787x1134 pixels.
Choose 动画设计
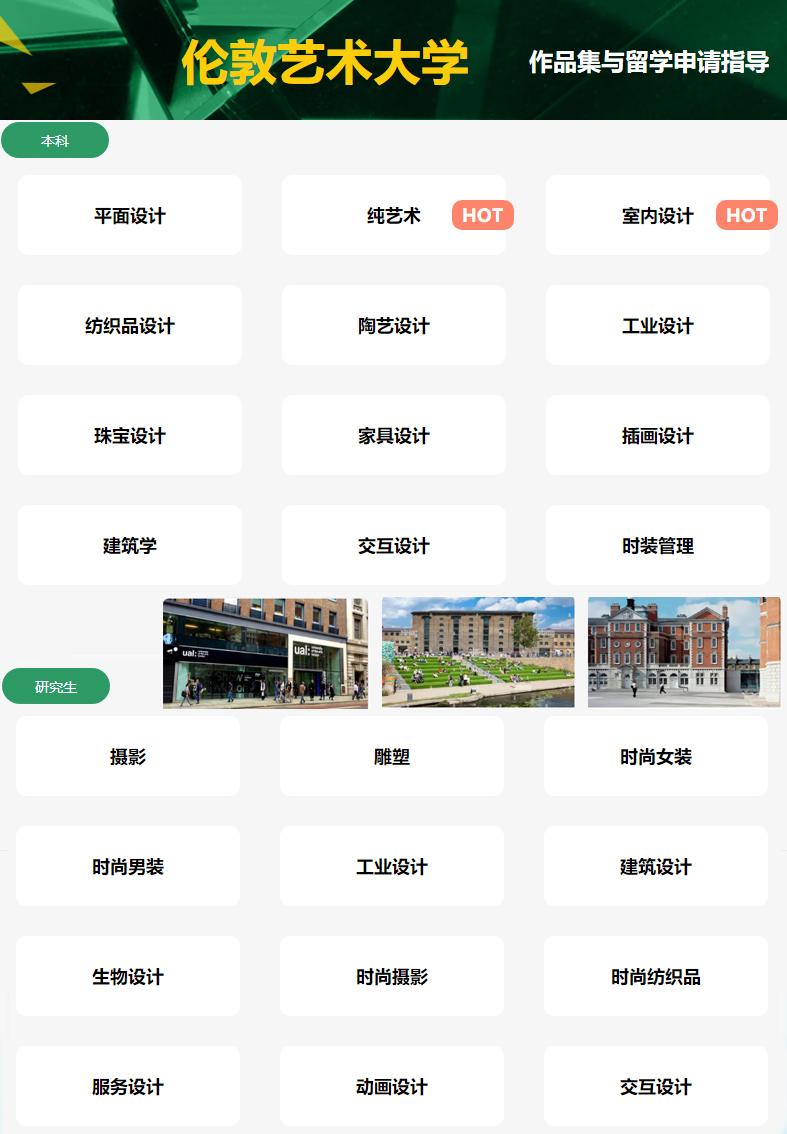click(392, 1087)
